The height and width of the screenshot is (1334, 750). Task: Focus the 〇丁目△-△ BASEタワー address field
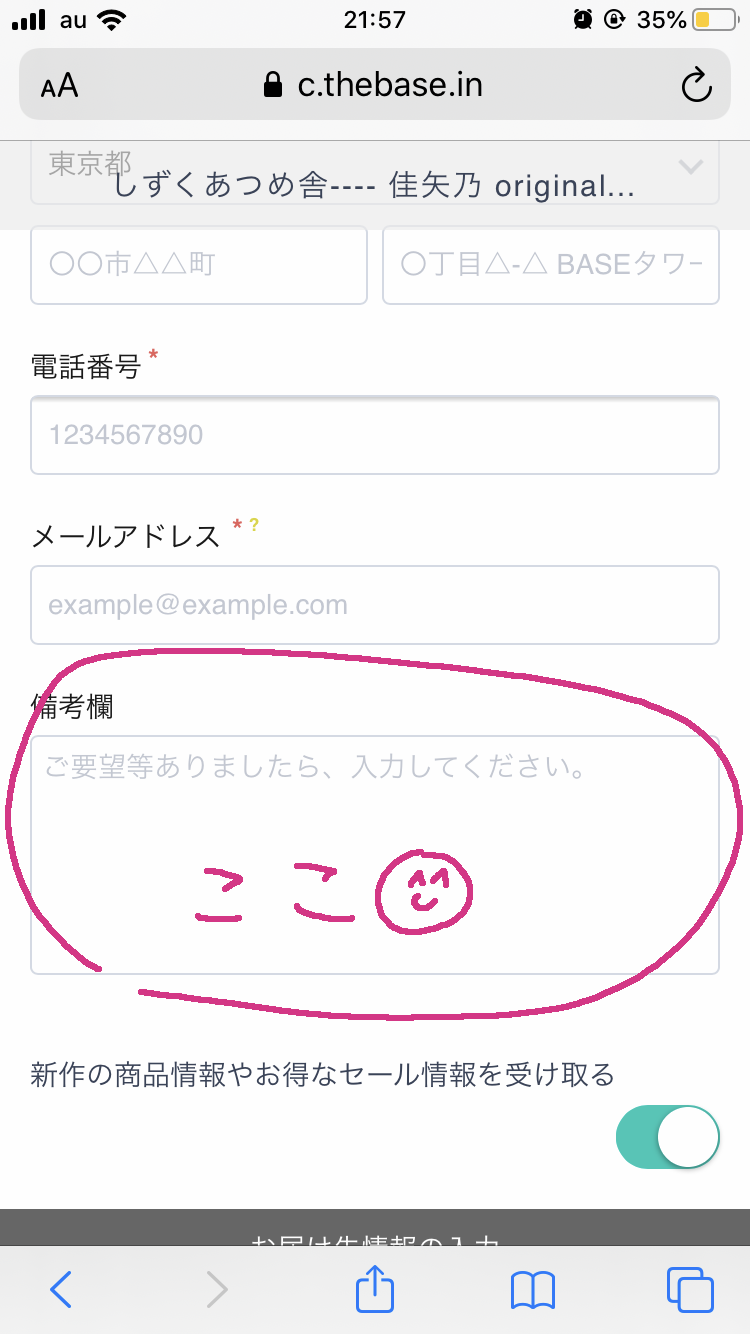click(550, 265)
